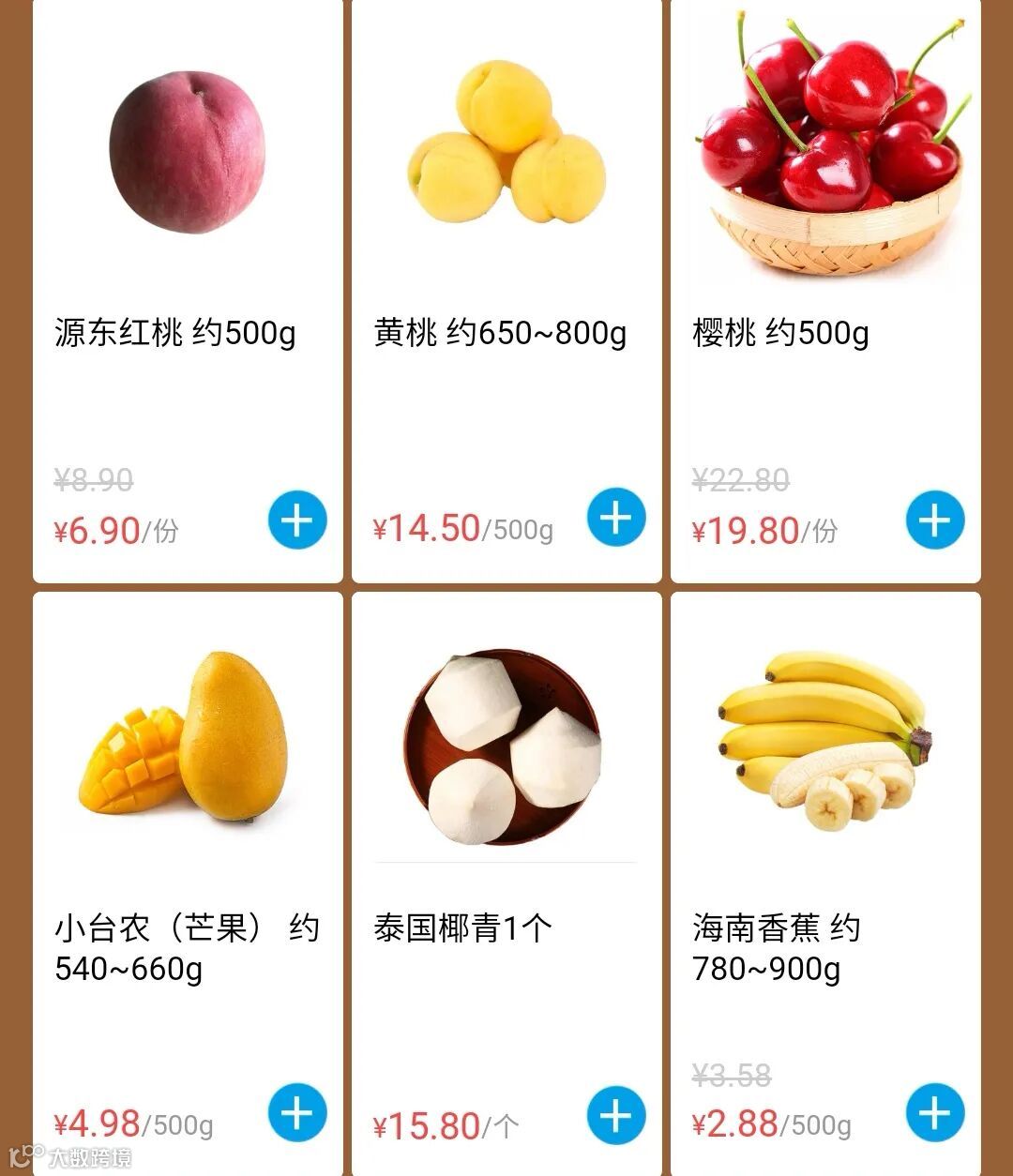Viewport: 1013px width, 1176px height.
Task: Add 泰国椰青 to the cart
Action: pyautogui.click(x=616, y=1116)
